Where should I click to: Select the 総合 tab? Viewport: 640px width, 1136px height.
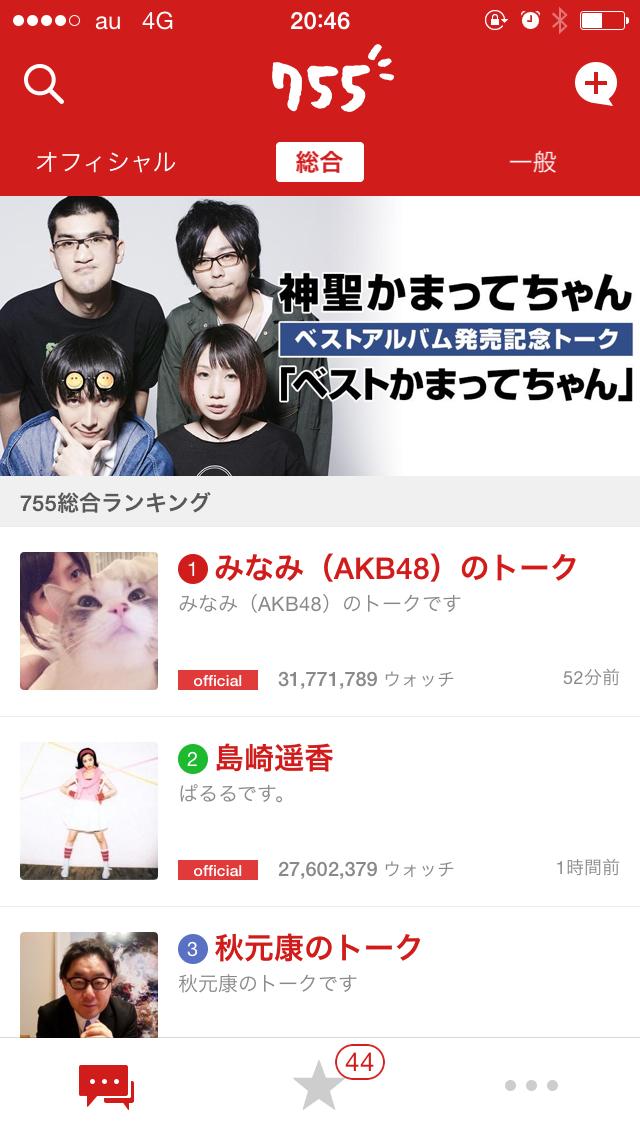pyautogui.click(x=319, y=162)
